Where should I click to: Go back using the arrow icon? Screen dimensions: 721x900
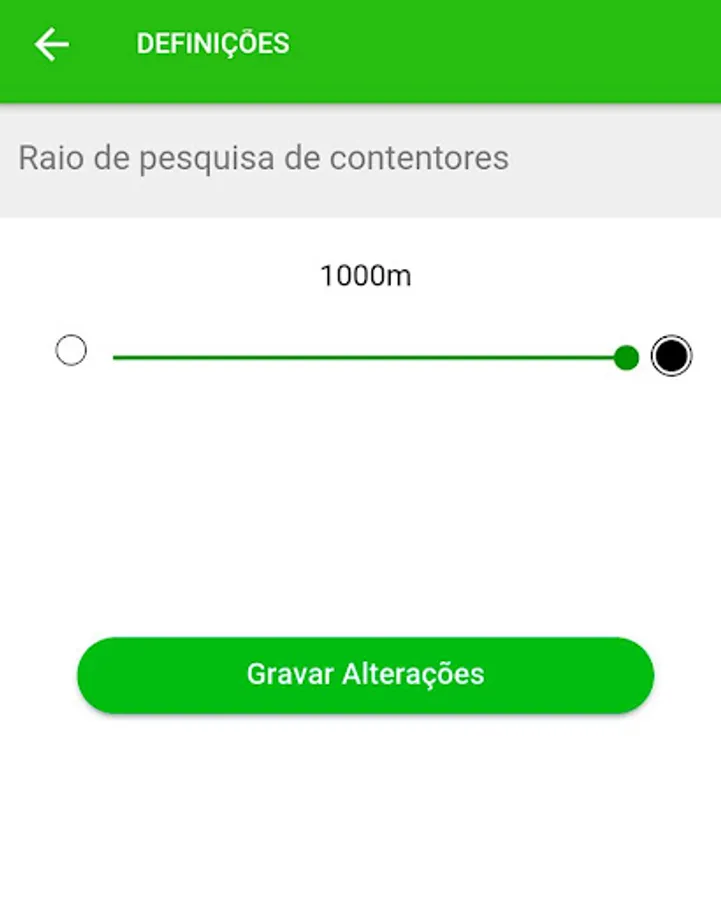pyautogui.click(x=51, y=44)
